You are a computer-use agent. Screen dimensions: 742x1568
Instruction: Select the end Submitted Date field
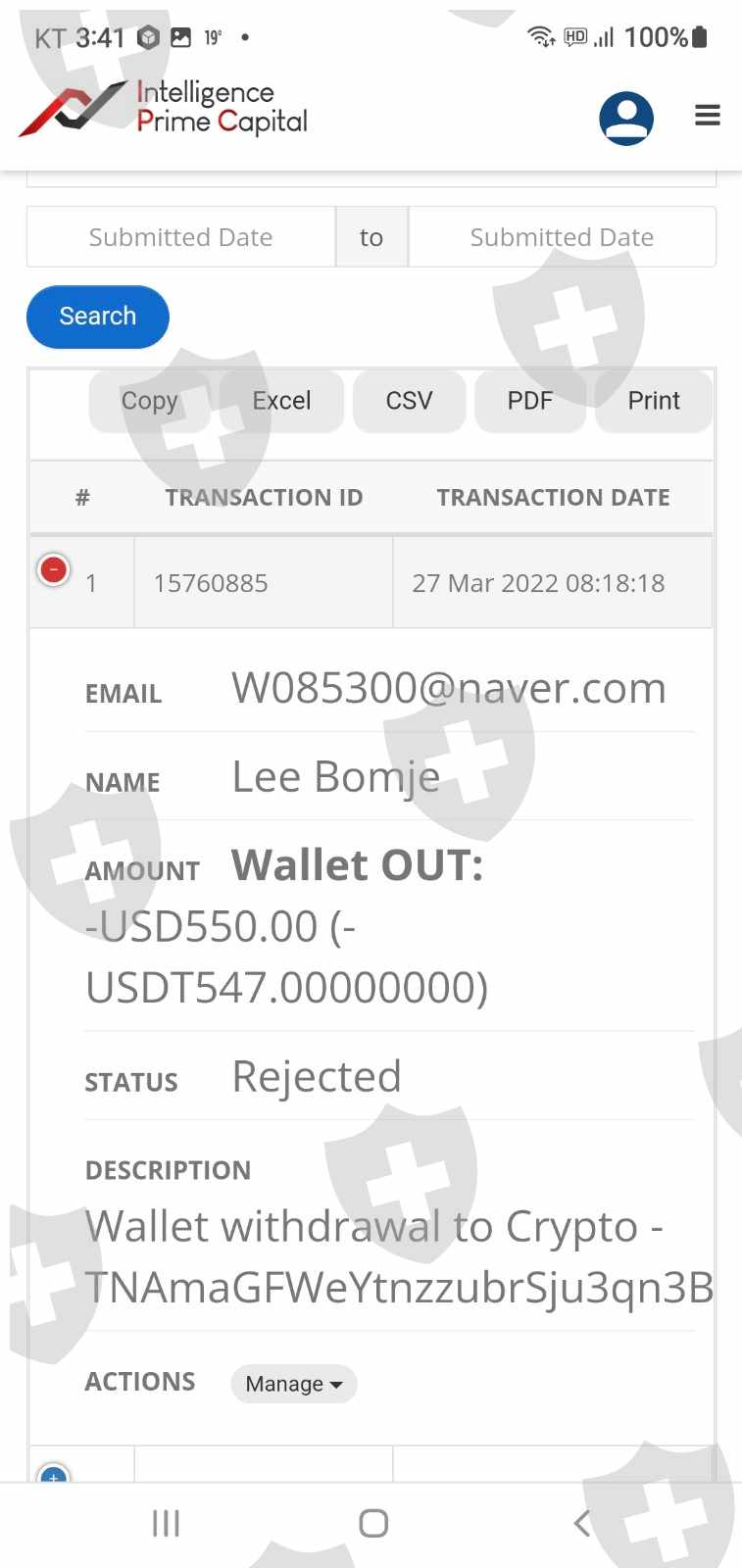(x=562, y=237)
